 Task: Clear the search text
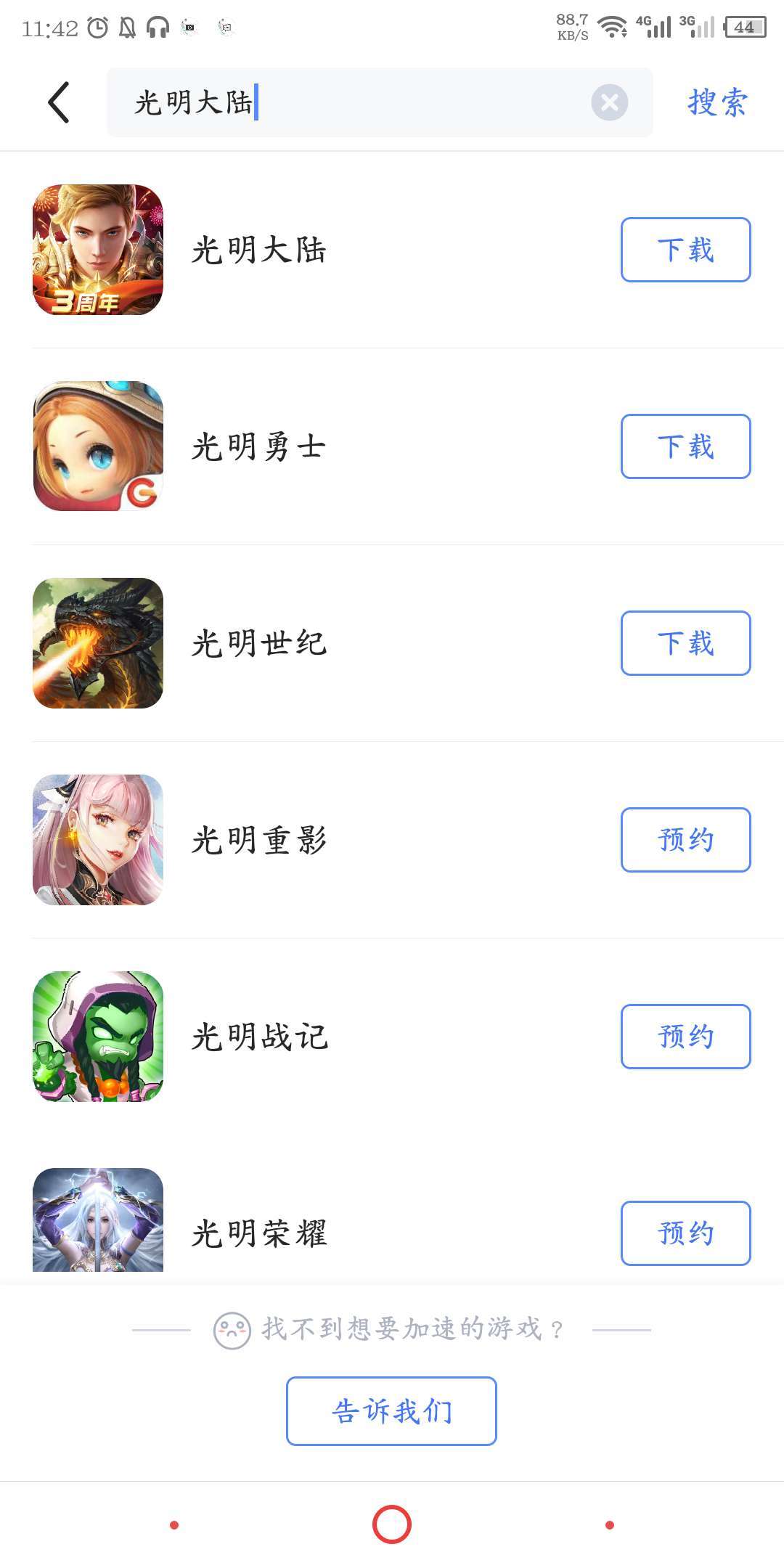click(609, 102)
